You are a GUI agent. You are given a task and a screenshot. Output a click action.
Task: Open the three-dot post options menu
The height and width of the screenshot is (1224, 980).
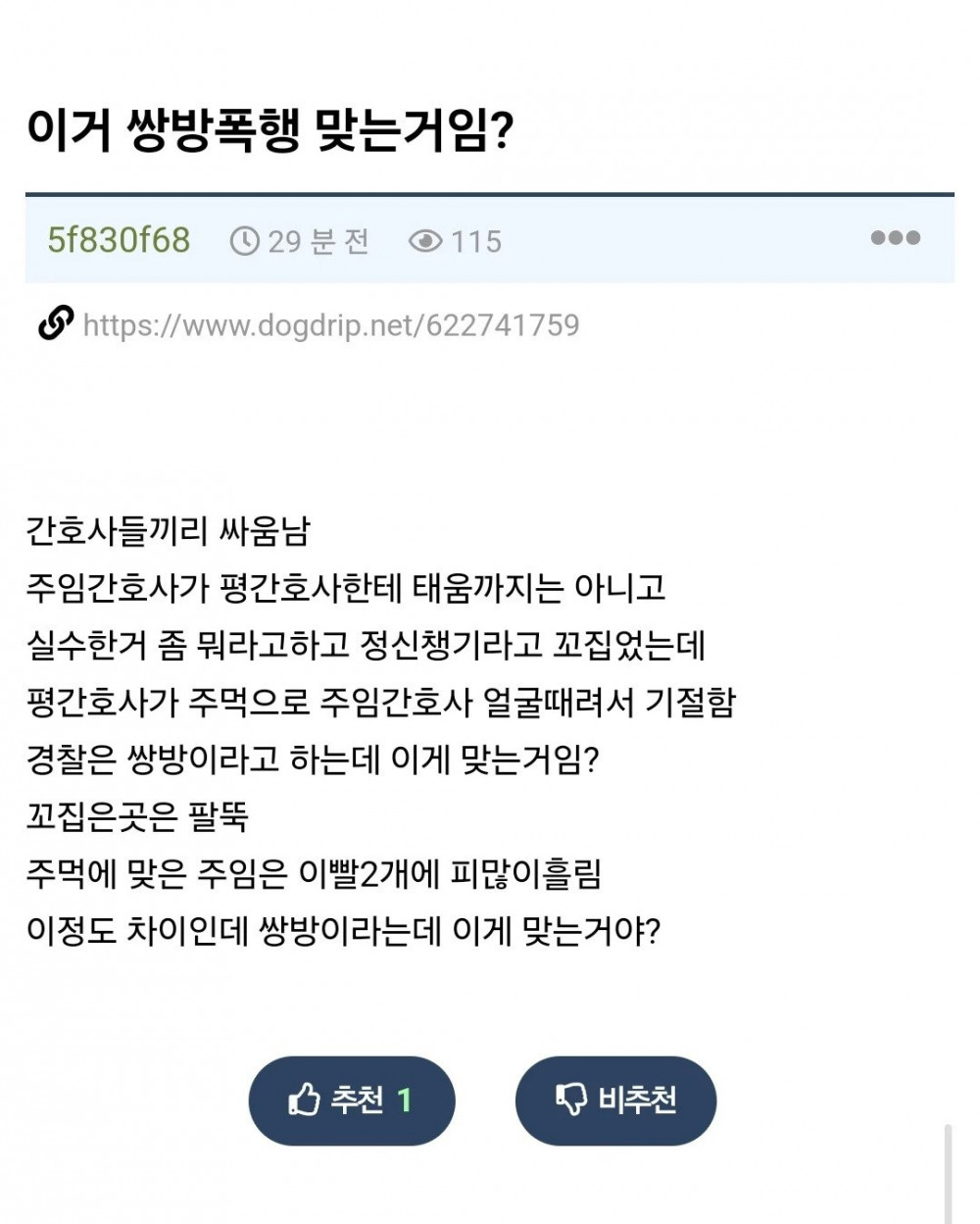tap(895, 238)
